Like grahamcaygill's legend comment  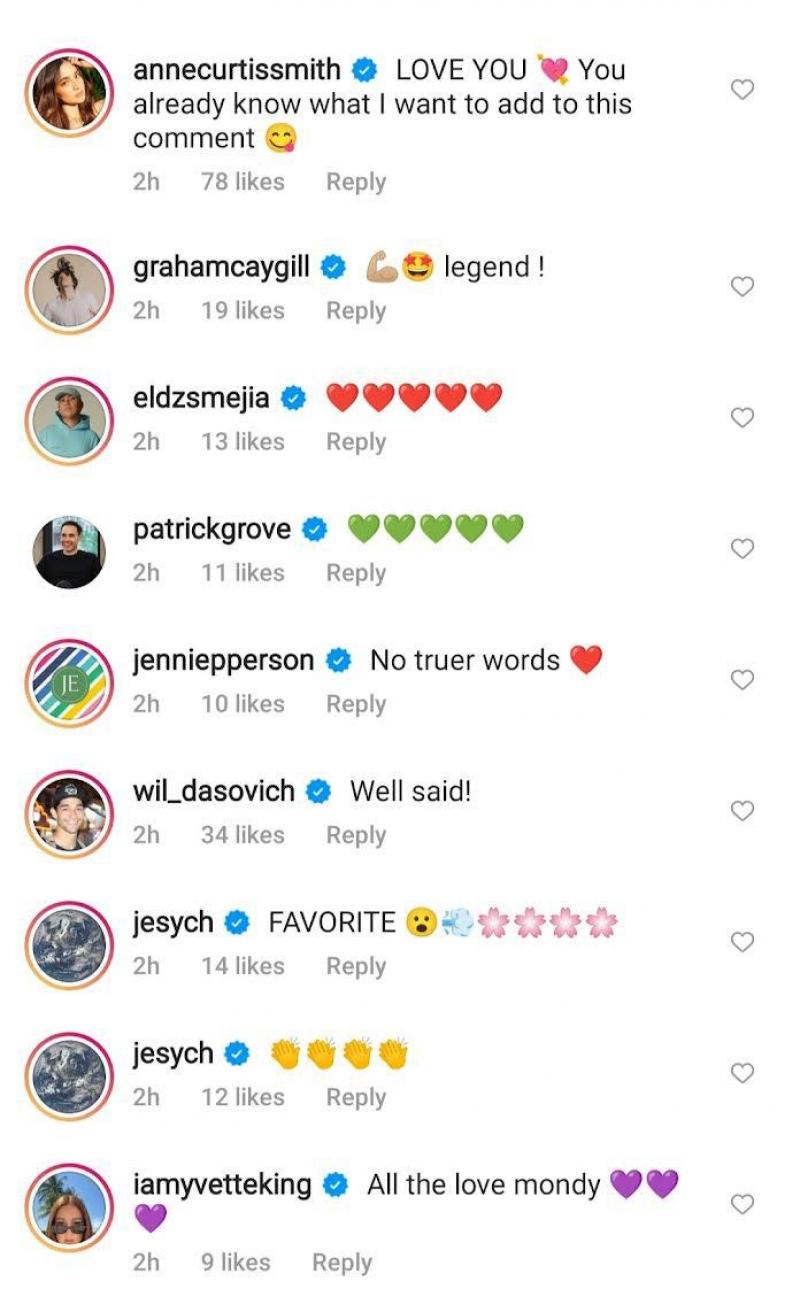pyautogui.click(x=742, y=287)
